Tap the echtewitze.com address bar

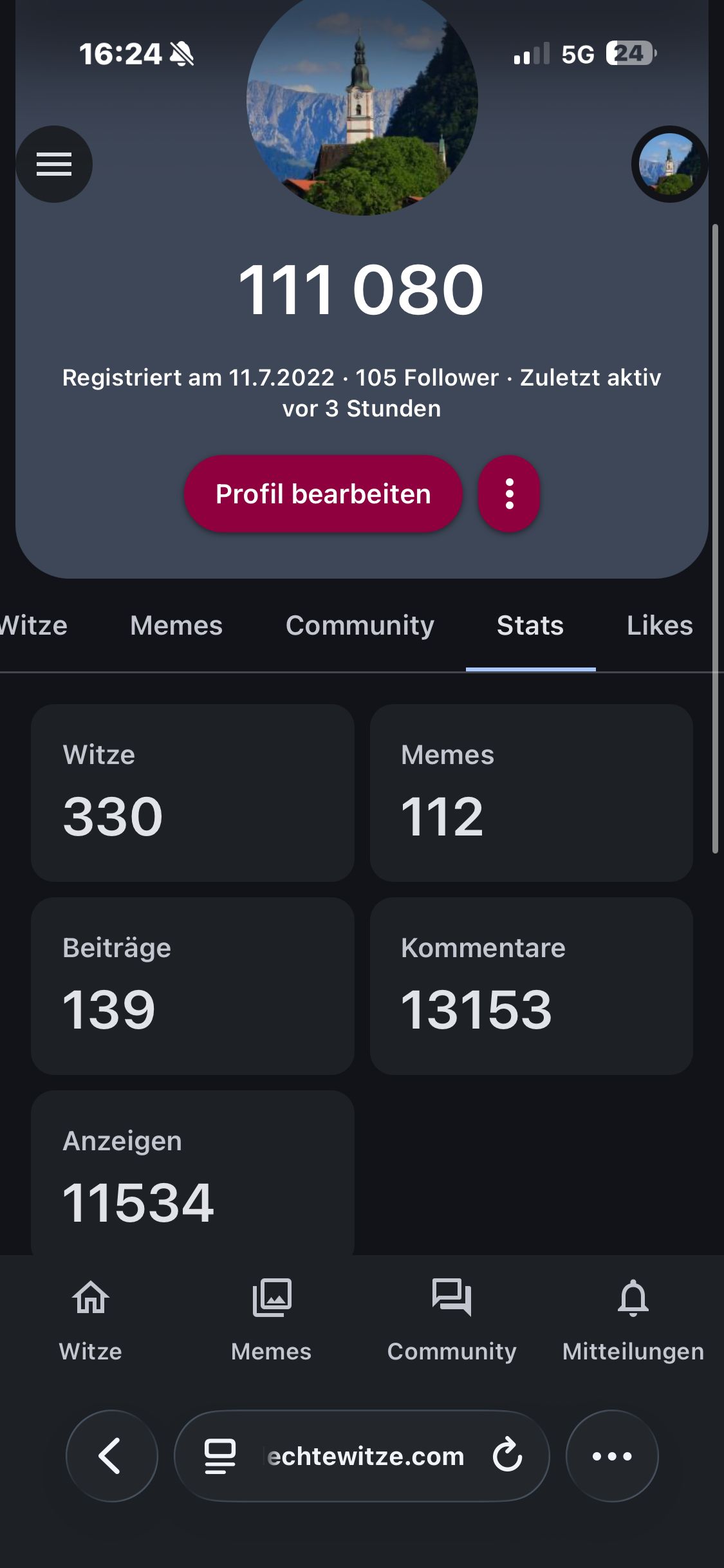click(x=366, y=1456)
